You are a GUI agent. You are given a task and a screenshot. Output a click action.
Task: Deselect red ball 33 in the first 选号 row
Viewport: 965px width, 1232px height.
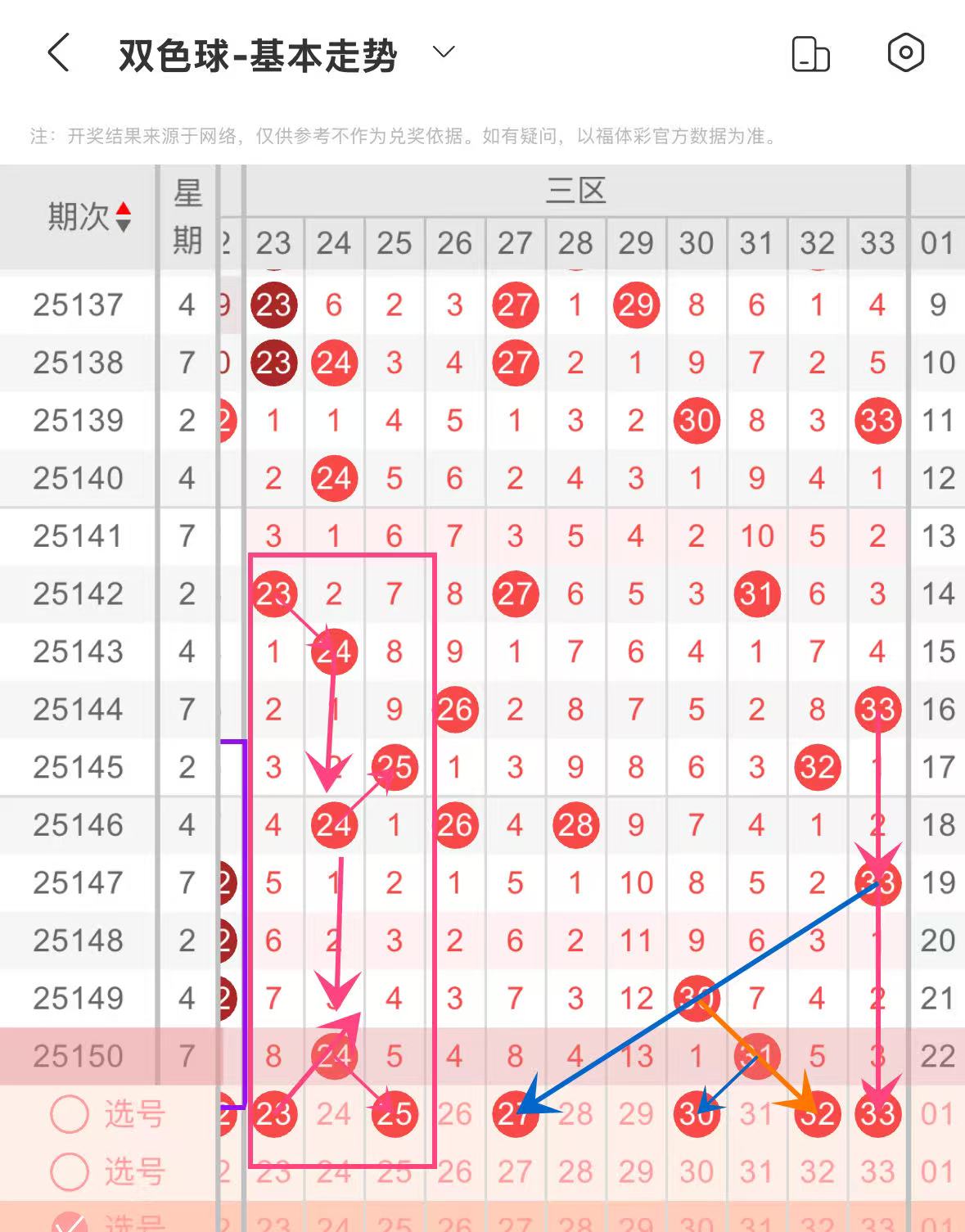tap(877, 1114)
